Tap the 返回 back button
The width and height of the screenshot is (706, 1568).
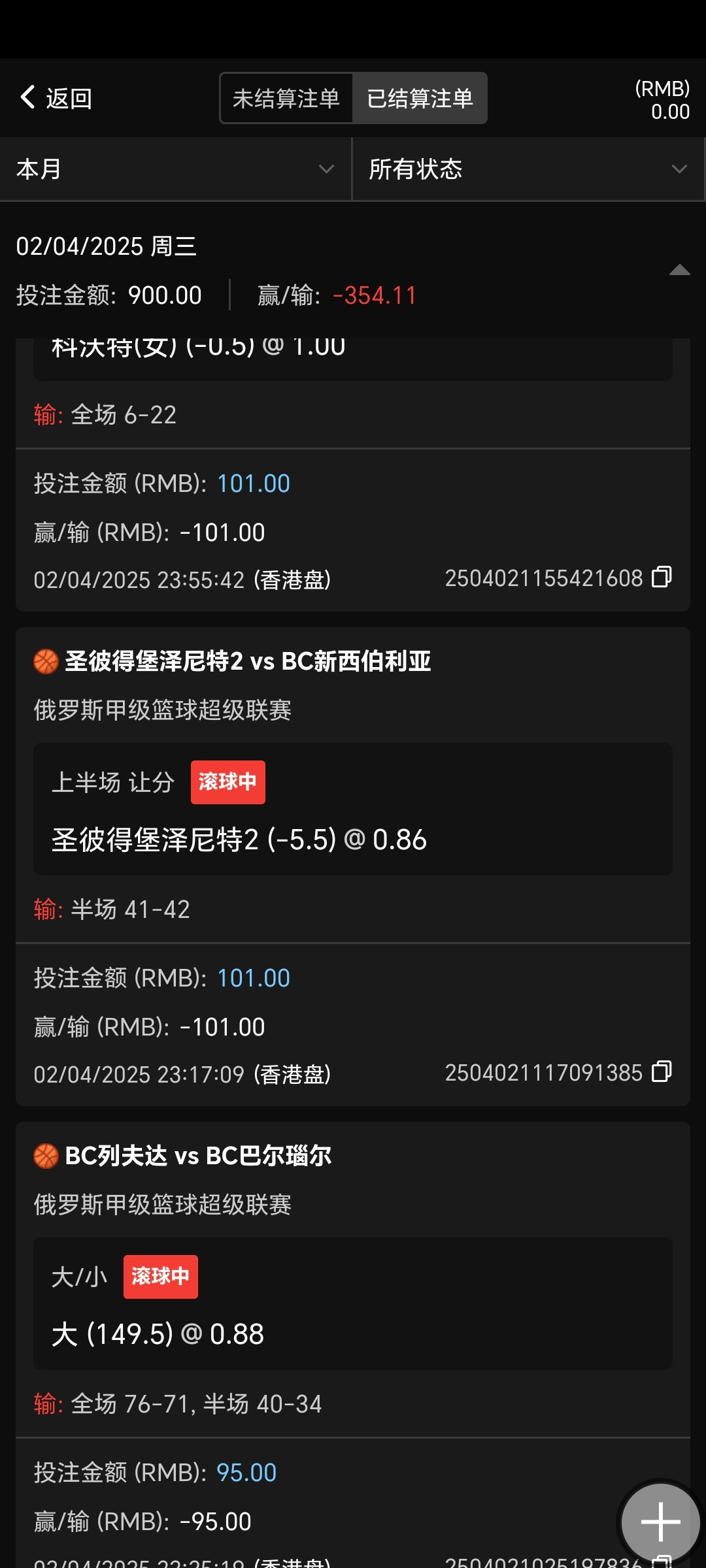tap(56, 98)
